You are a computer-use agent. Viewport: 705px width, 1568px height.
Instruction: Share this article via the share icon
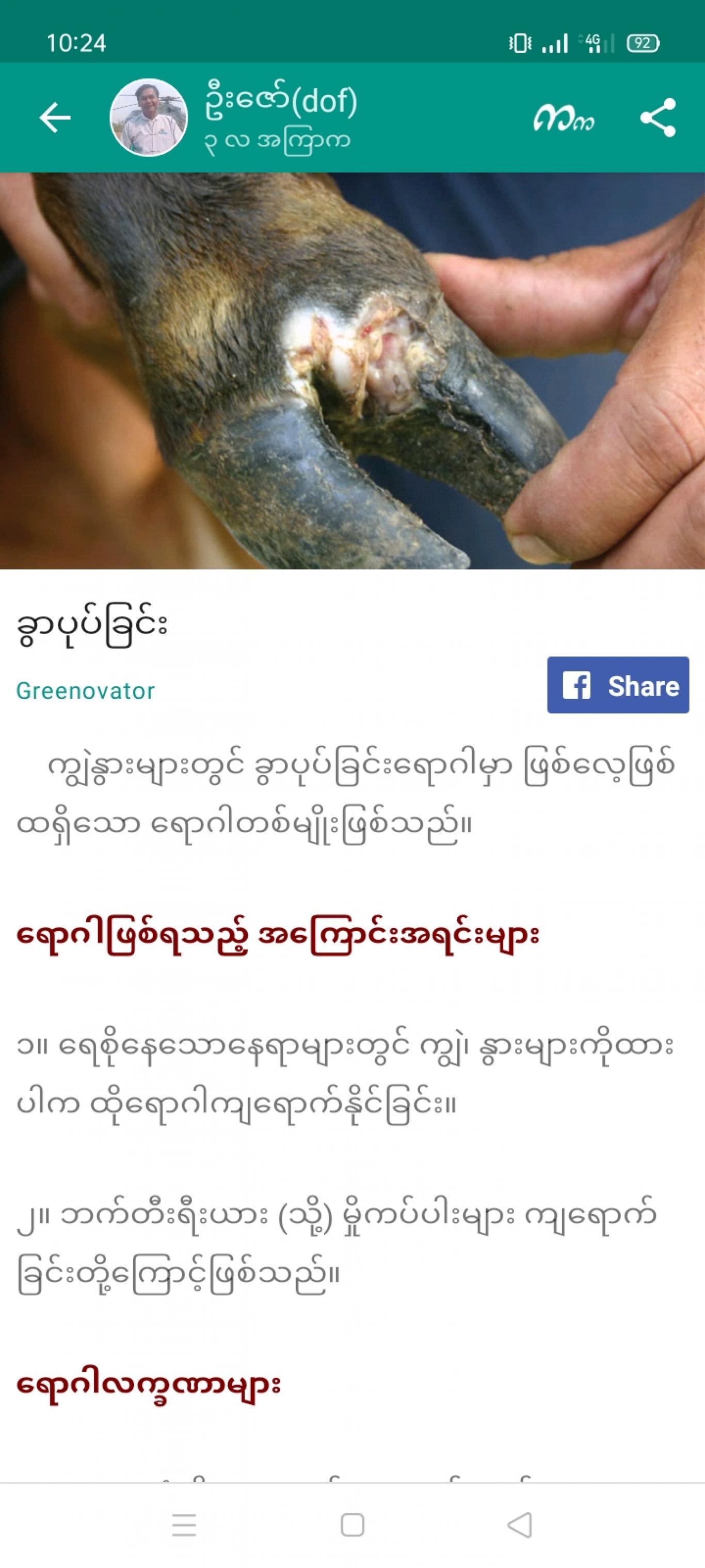[658, 117]
